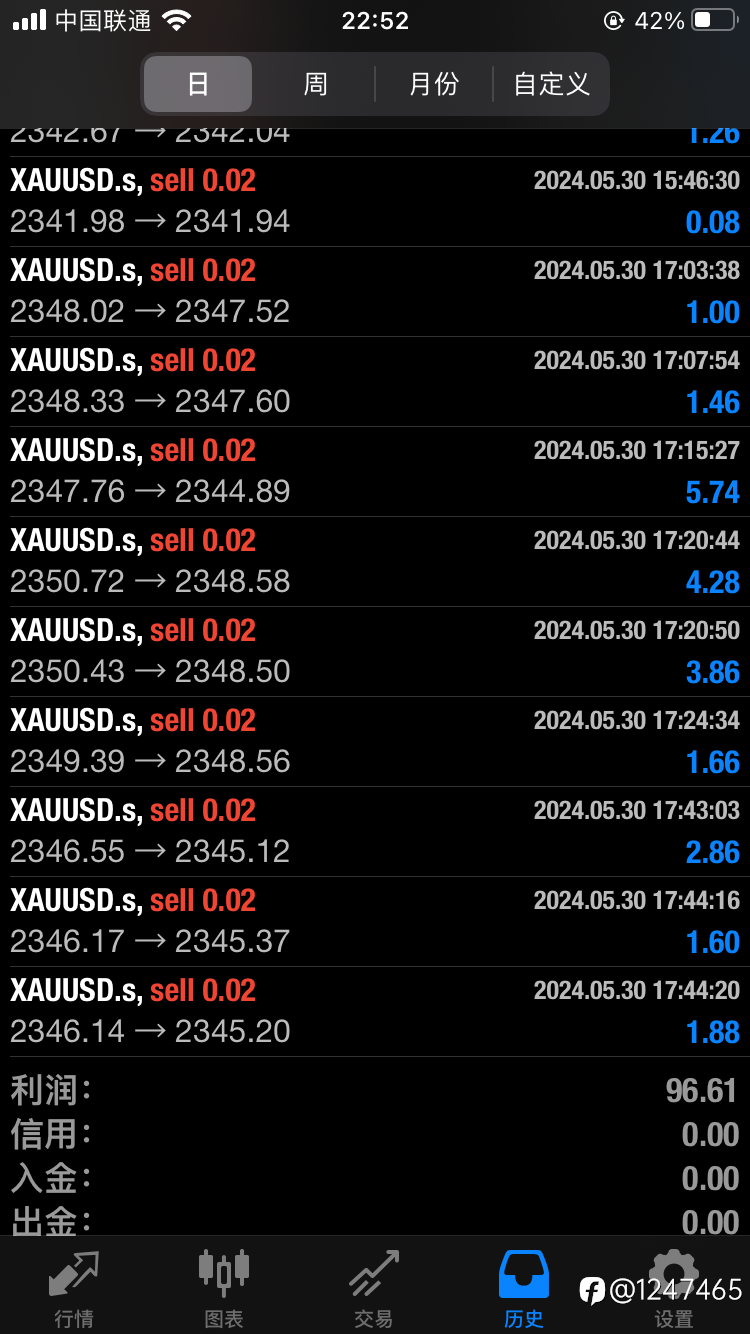750x1334 pixels.
Task: Open the trade closed at 17:20:44
Action: point(375,562)
